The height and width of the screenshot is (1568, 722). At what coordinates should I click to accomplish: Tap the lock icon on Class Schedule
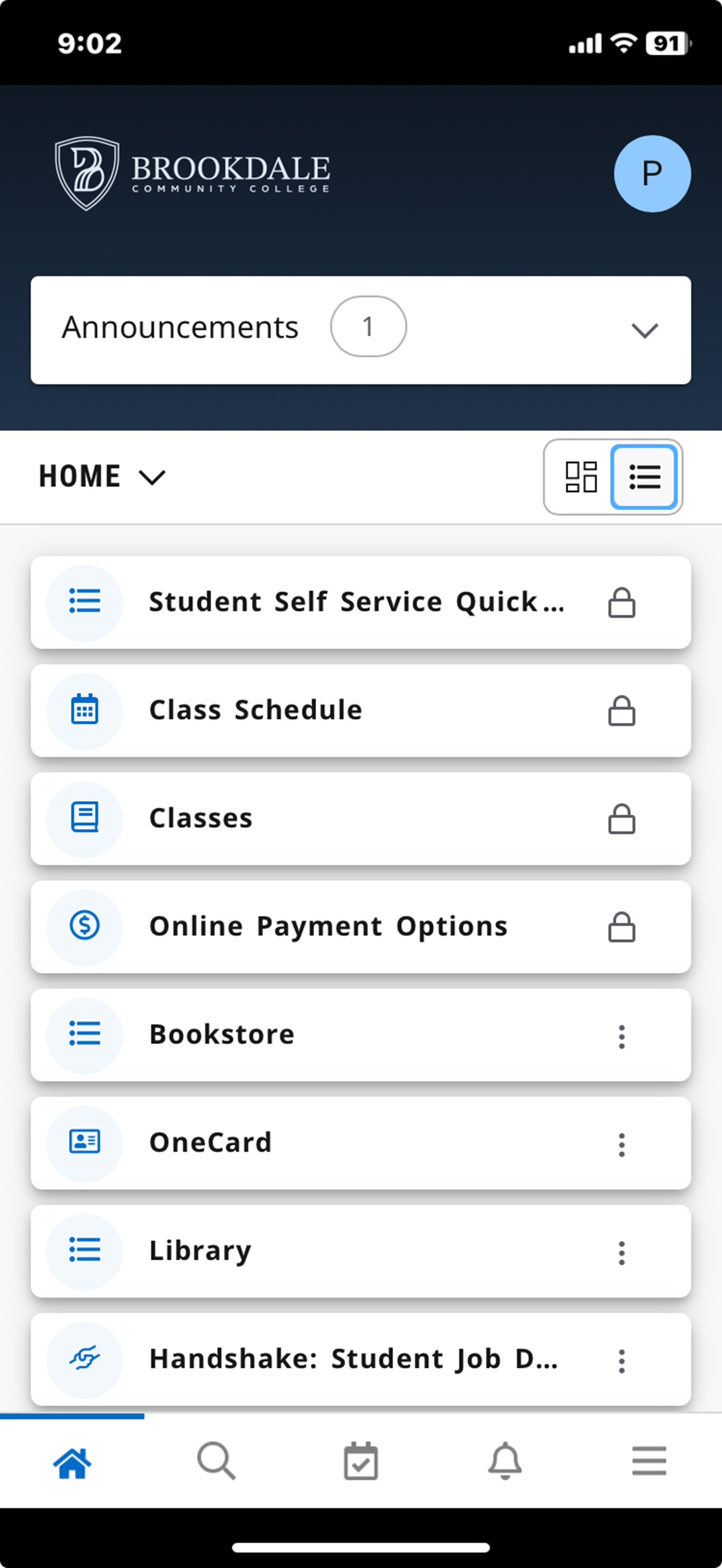tap(621, 710)
